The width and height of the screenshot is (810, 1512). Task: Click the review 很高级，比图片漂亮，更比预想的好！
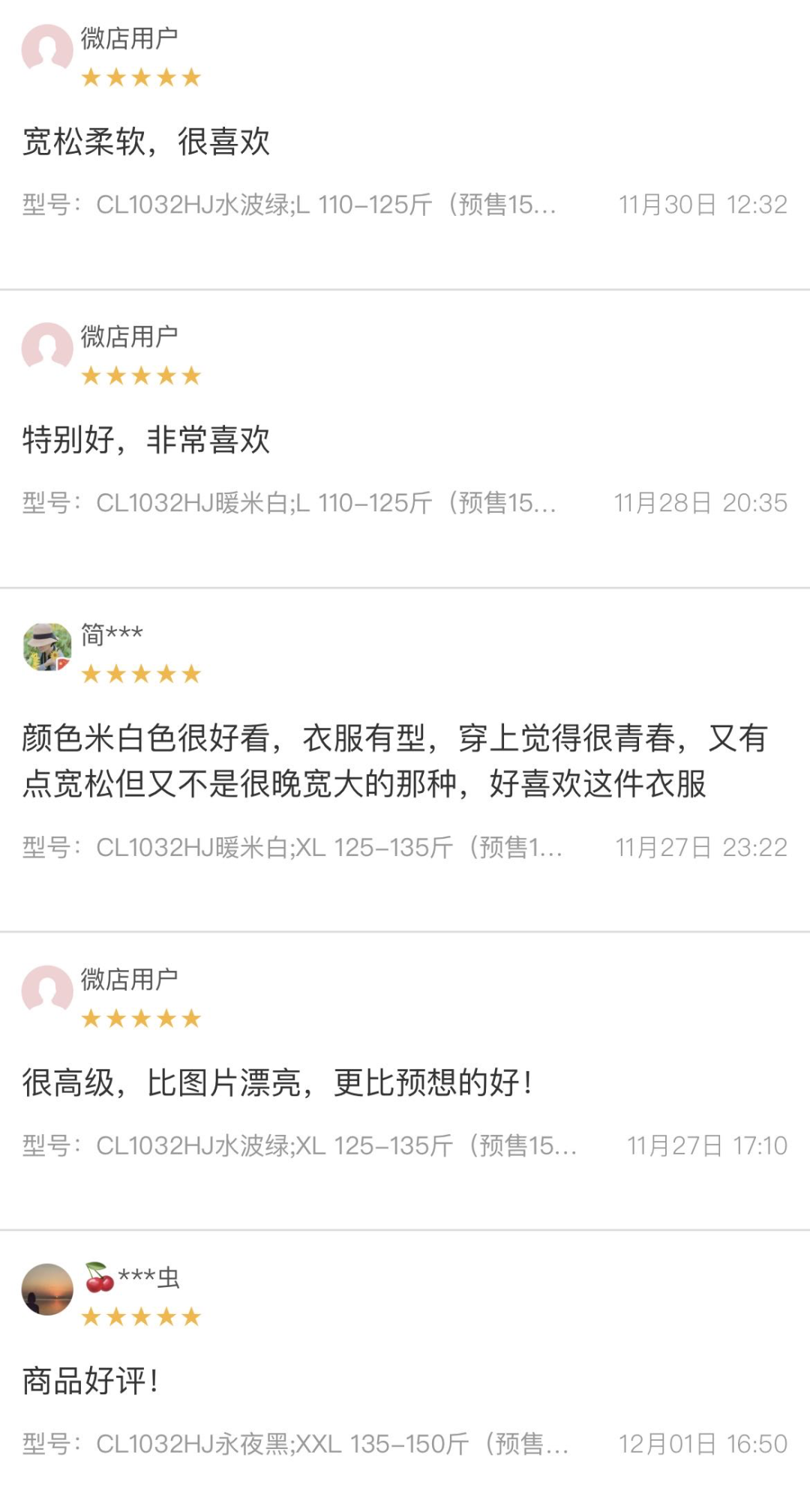click(x=277, y=1085)
